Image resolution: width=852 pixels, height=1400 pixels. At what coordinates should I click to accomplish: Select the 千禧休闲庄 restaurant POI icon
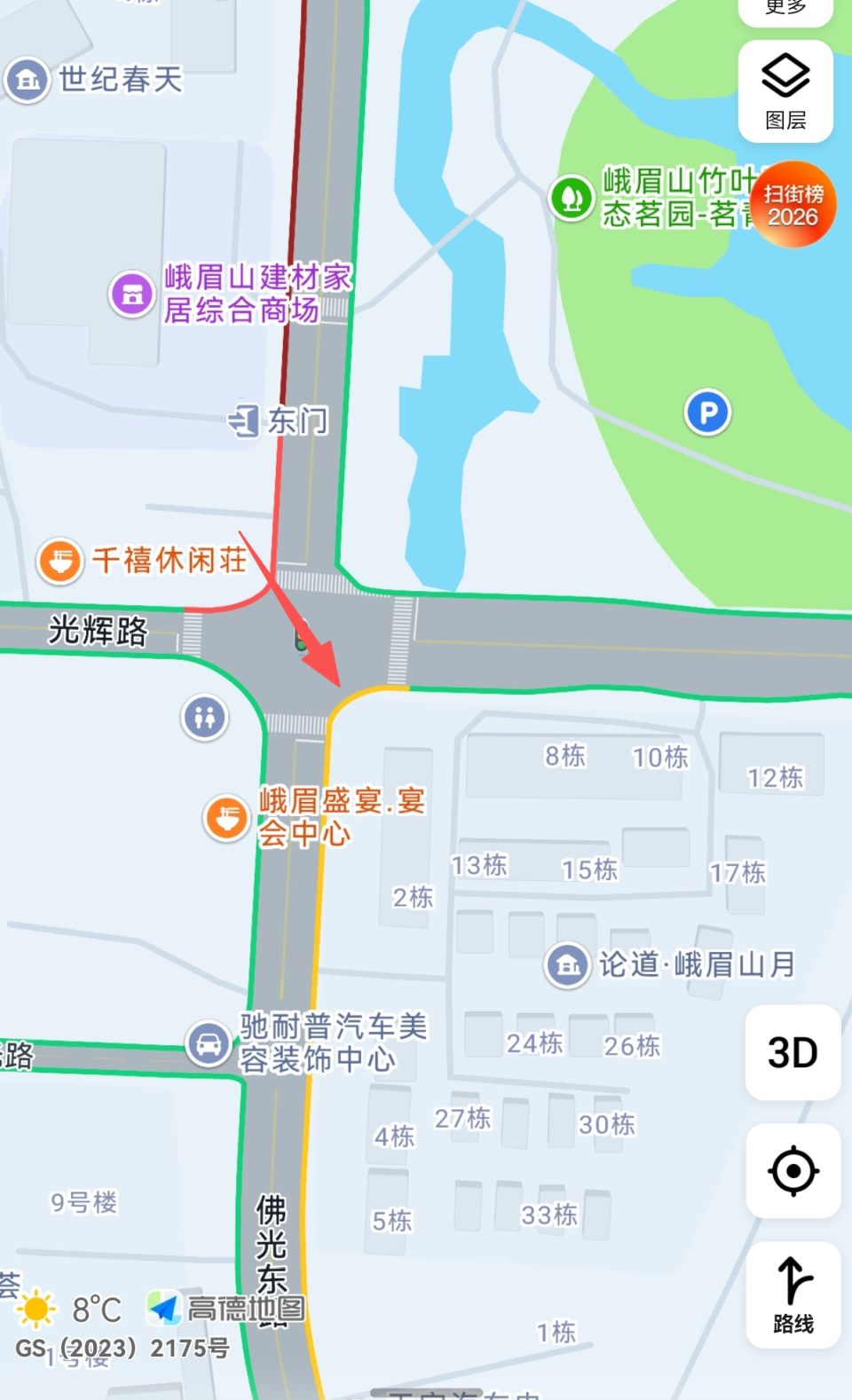tap(59, 561)
